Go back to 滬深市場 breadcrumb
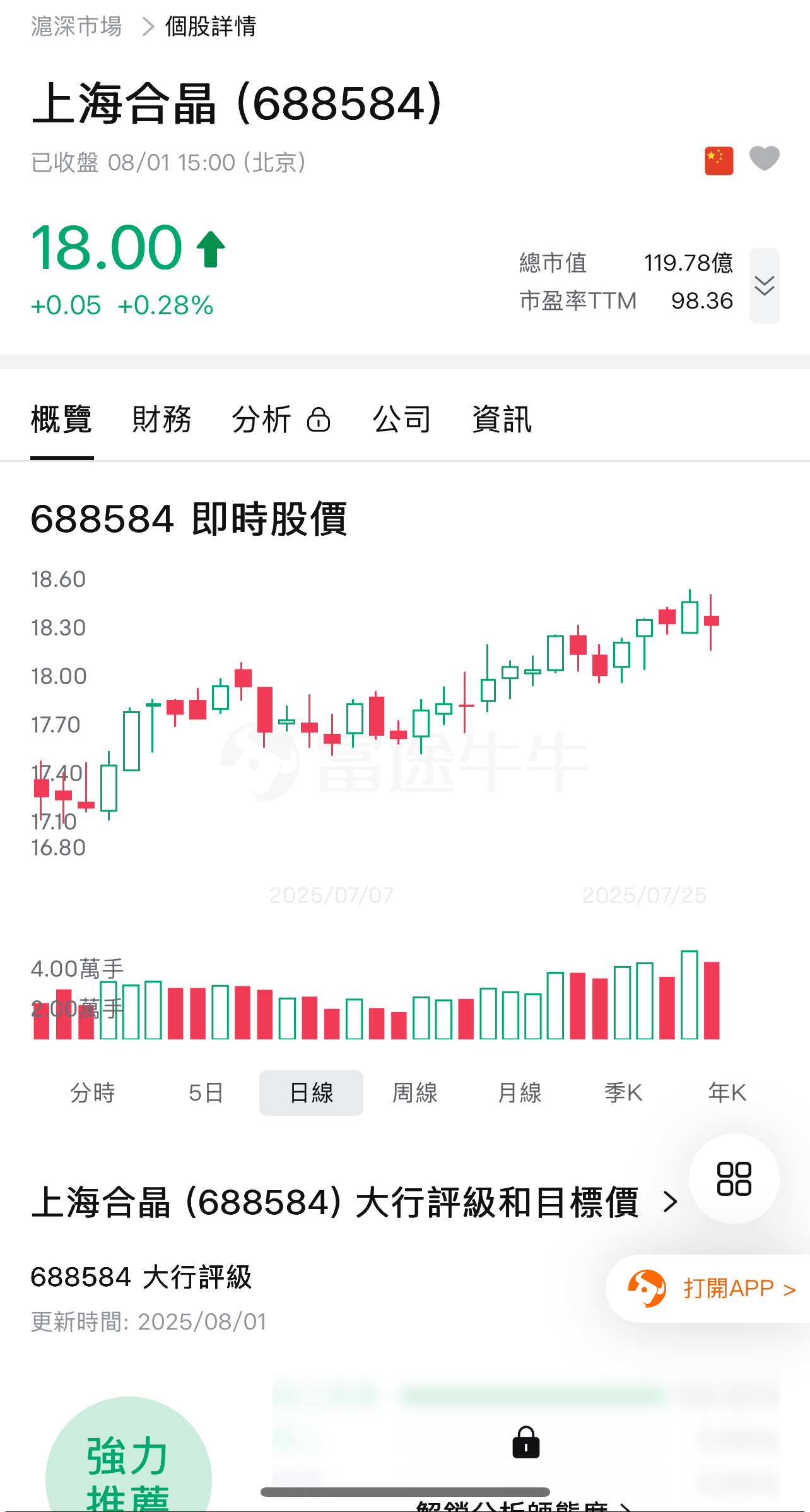 (76, 27)
